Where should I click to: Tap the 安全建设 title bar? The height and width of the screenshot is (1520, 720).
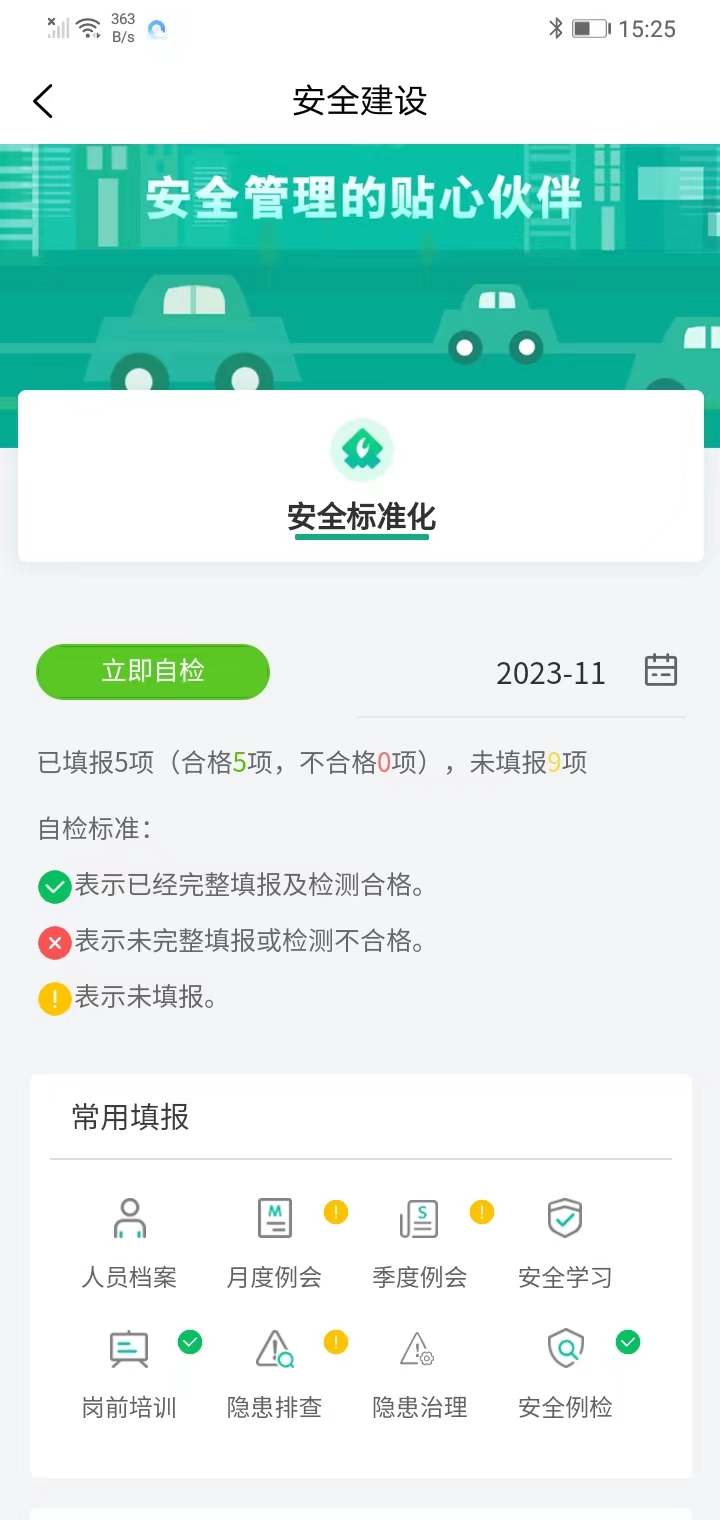click(x=360, y=101)
